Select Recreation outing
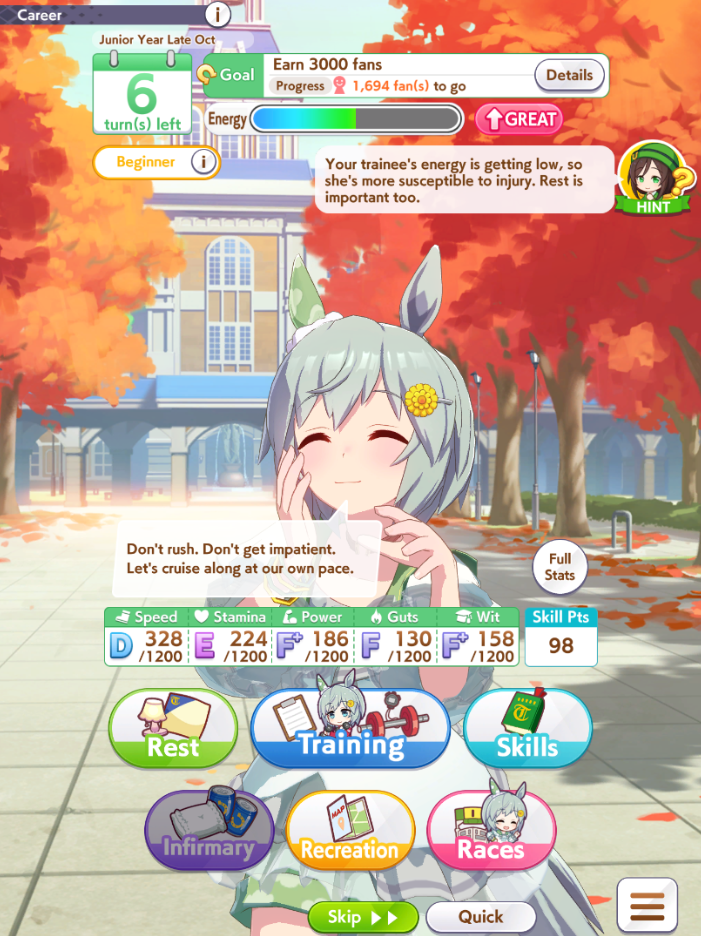The image size is (701, 936). pos(350,830)
